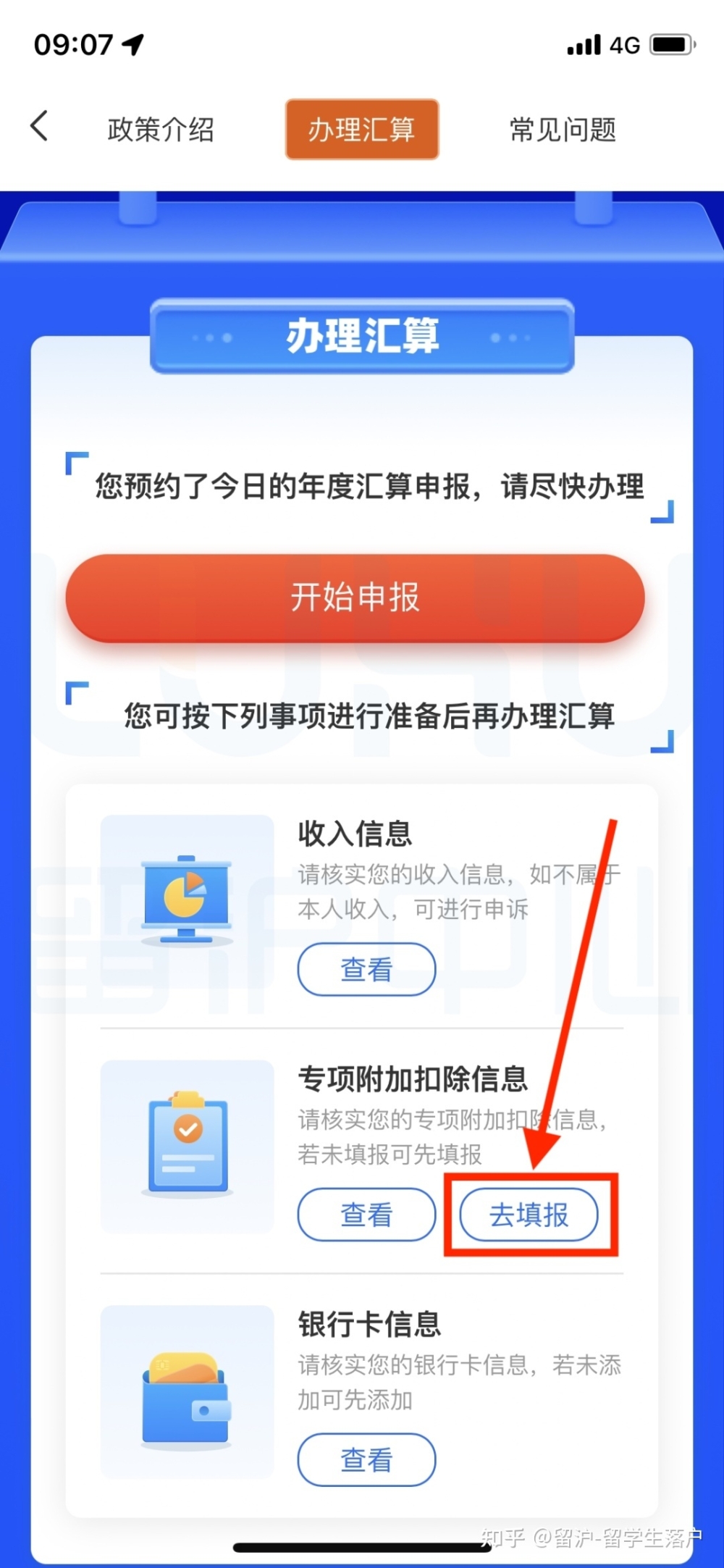The width and height of the screenshot is (724, 1568).
Task: Go back using the top-left arrow
Action: click(40, 127)
